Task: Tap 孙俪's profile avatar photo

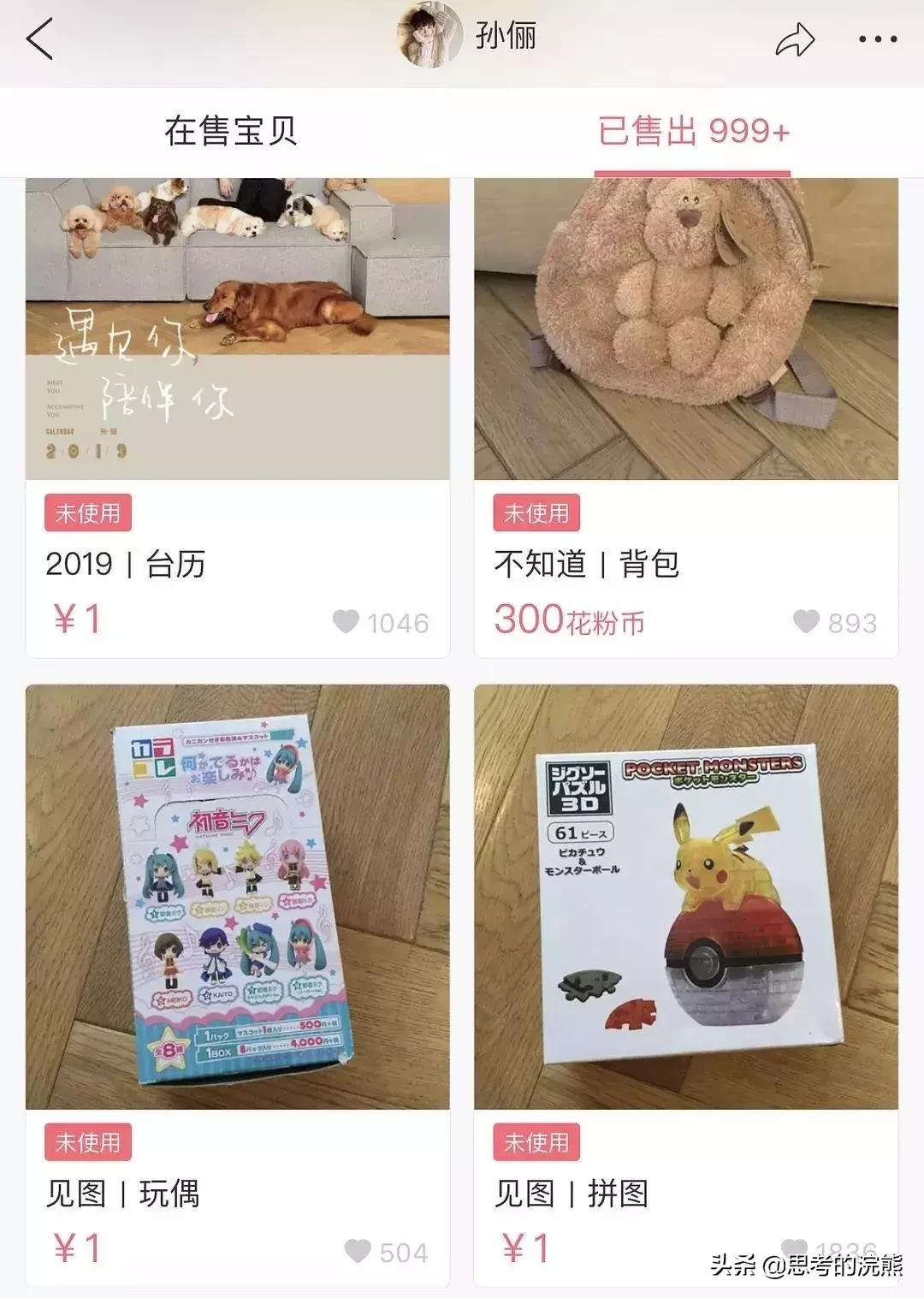Action: point(431,39)
